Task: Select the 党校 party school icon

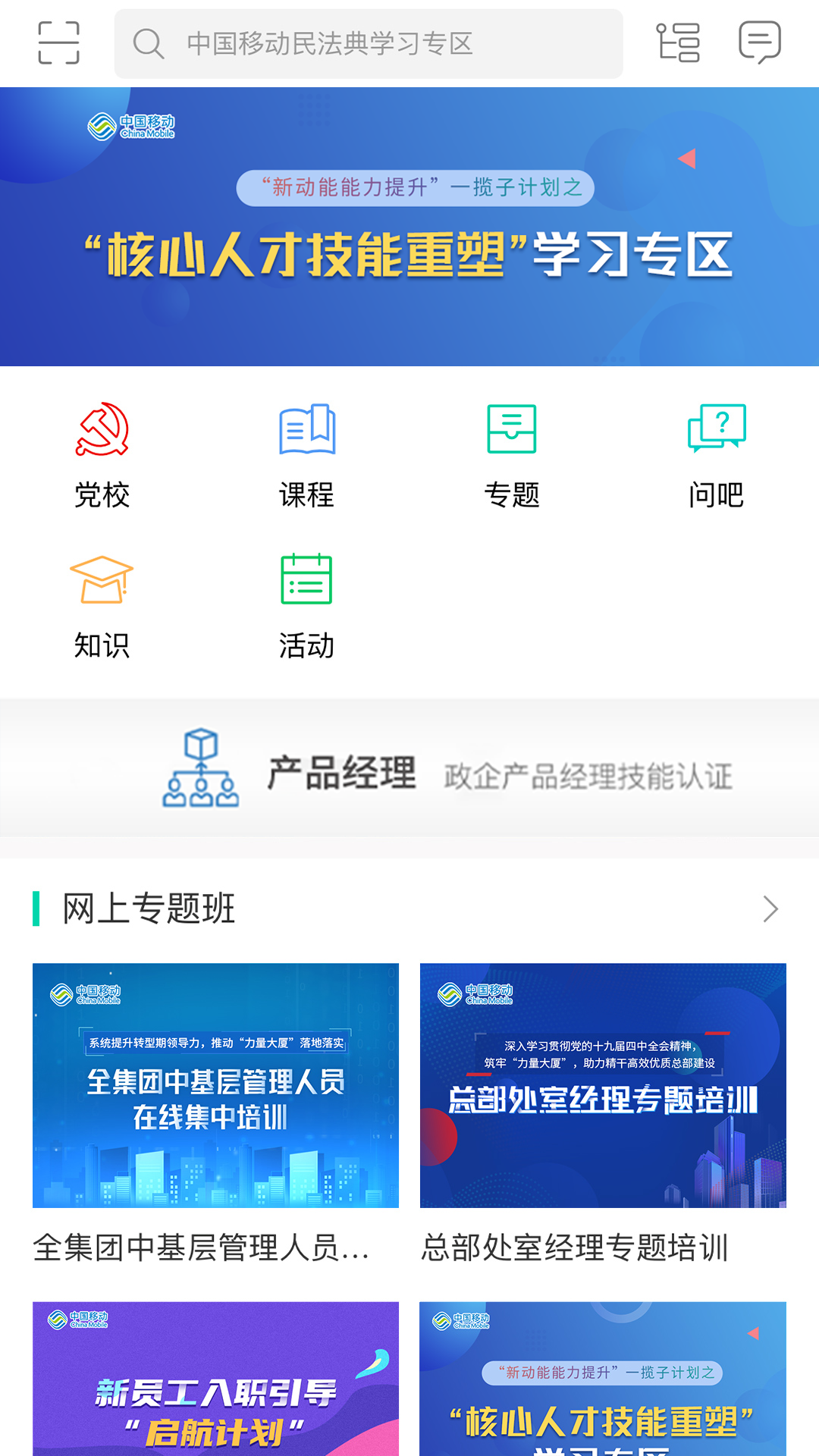Action: (x=102, y=451)
